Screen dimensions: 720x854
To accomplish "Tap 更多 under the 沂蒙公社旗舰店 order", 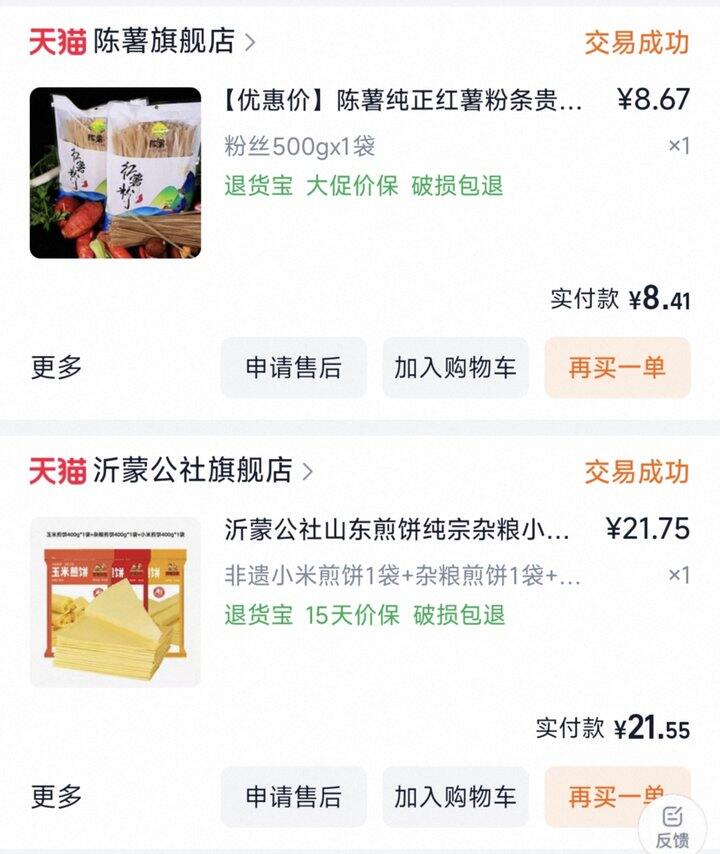I will pyautogui.click(x=56, y=796).
